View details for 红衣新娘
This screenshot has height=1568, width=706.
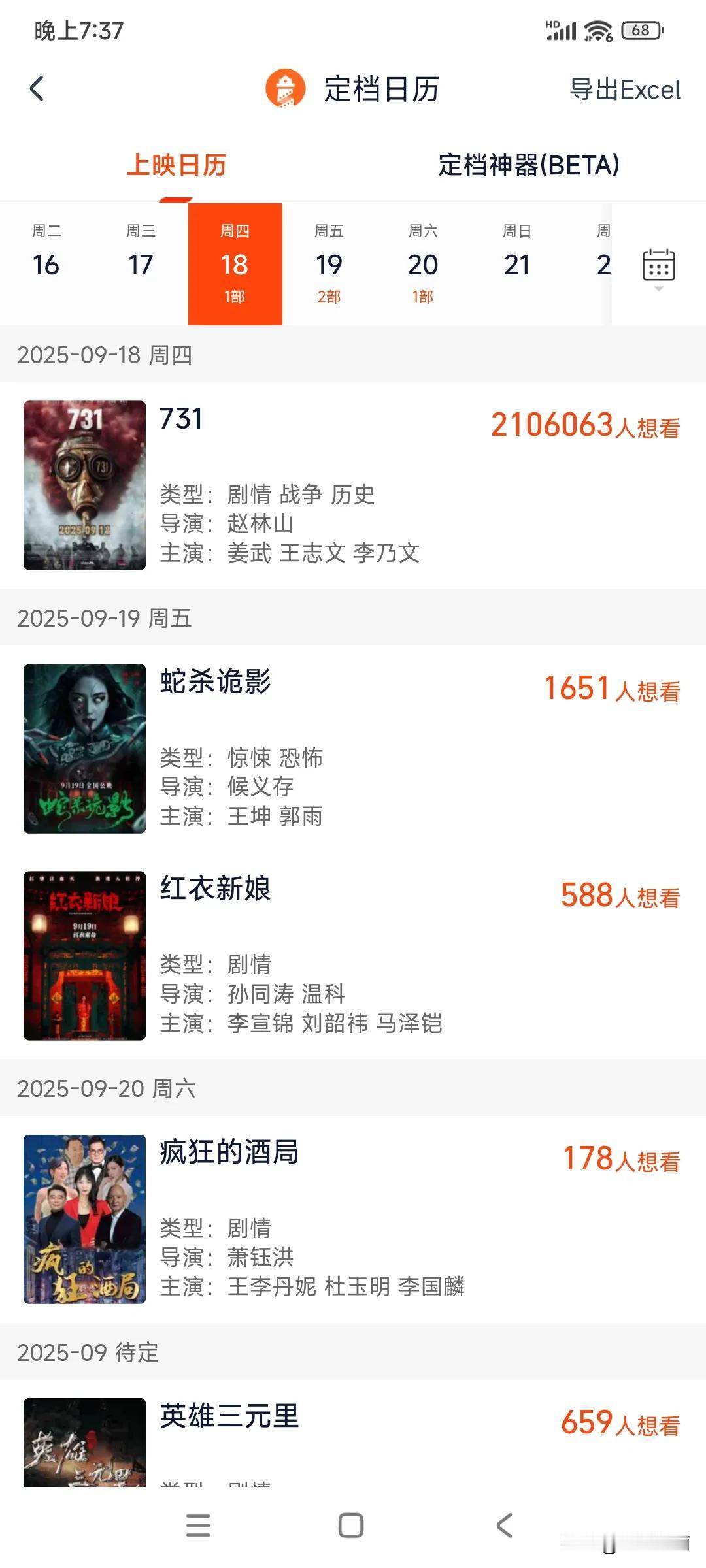click(353, 955)
